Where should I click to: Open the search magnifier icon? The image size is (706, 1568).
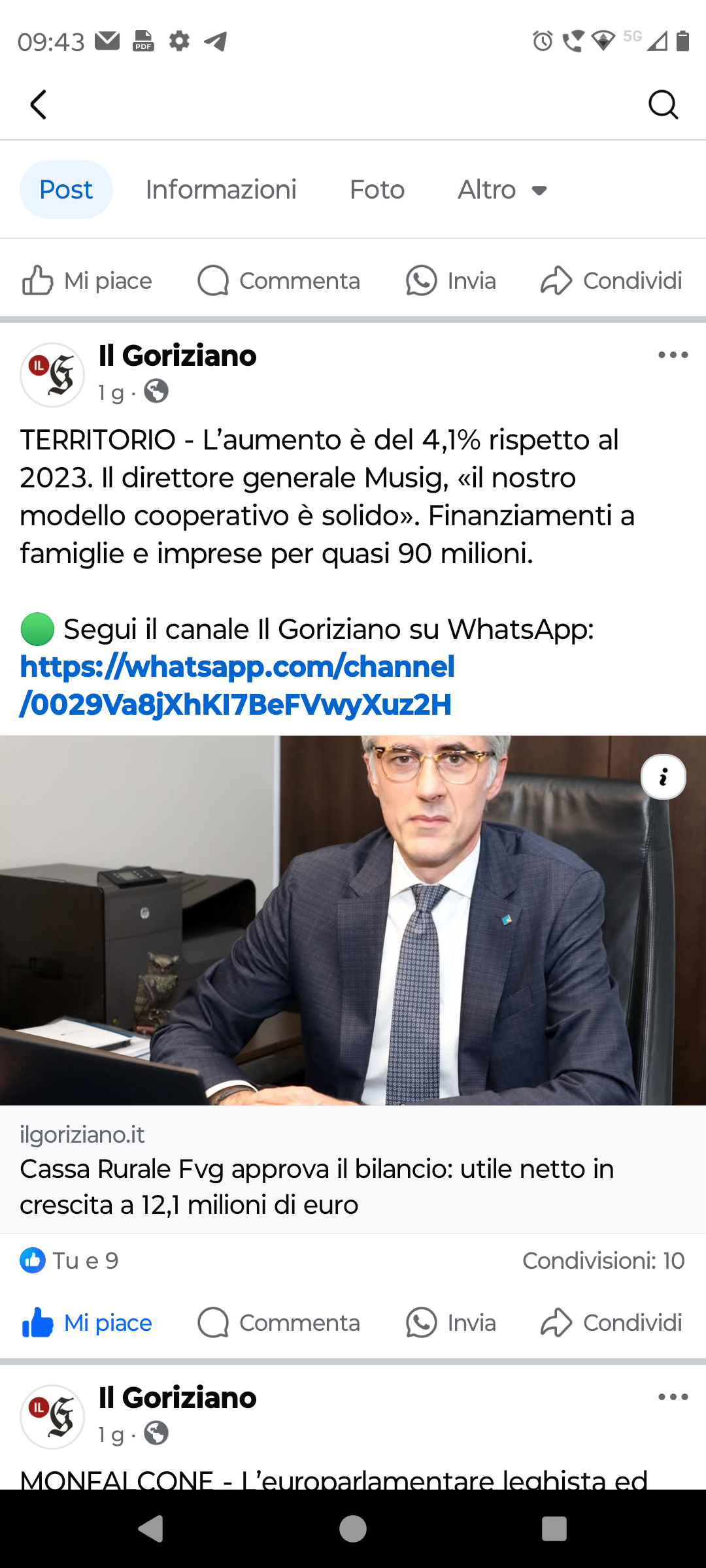[x=663, y=105]
